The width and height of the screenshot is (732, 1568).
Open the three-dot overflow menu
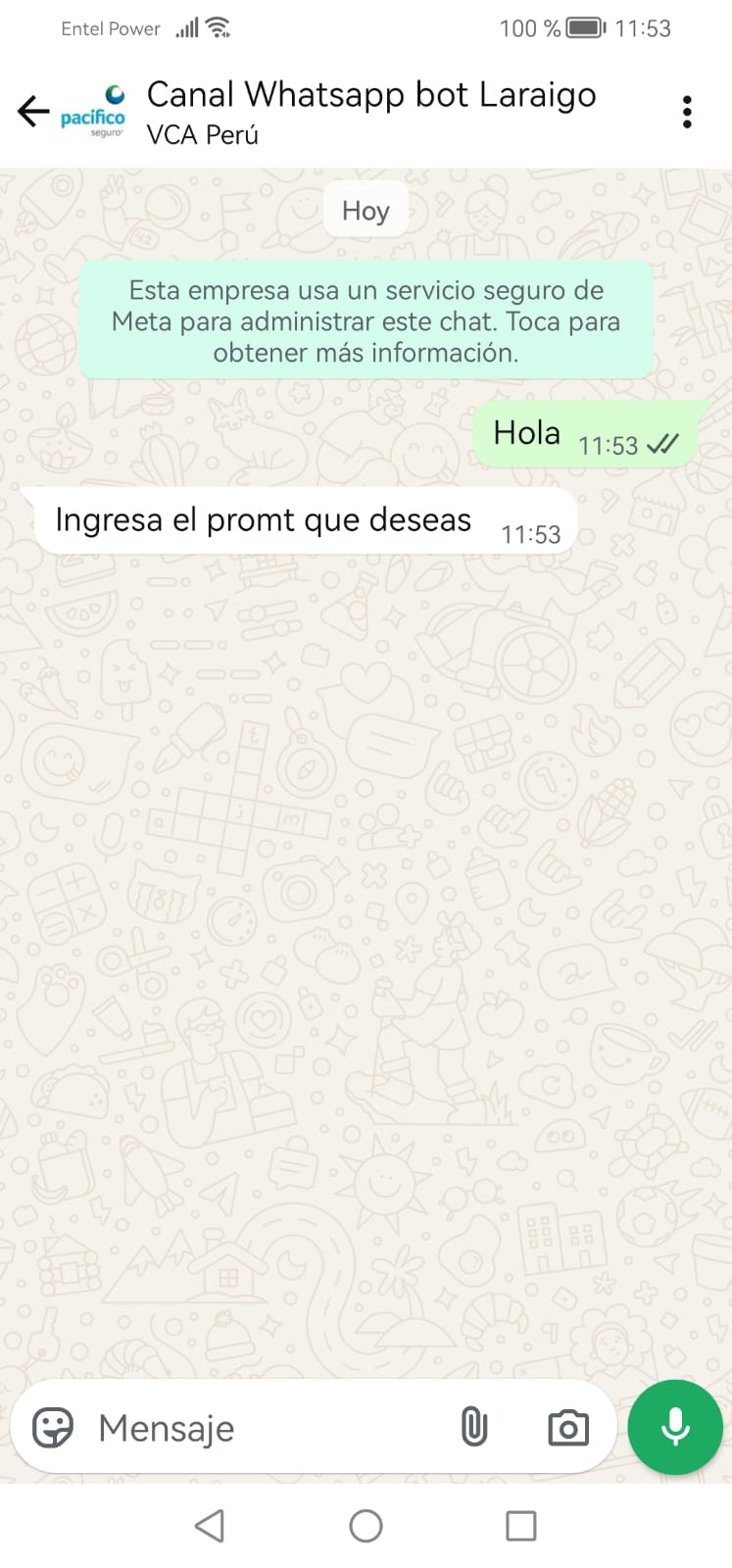click(x=687, y=112)
